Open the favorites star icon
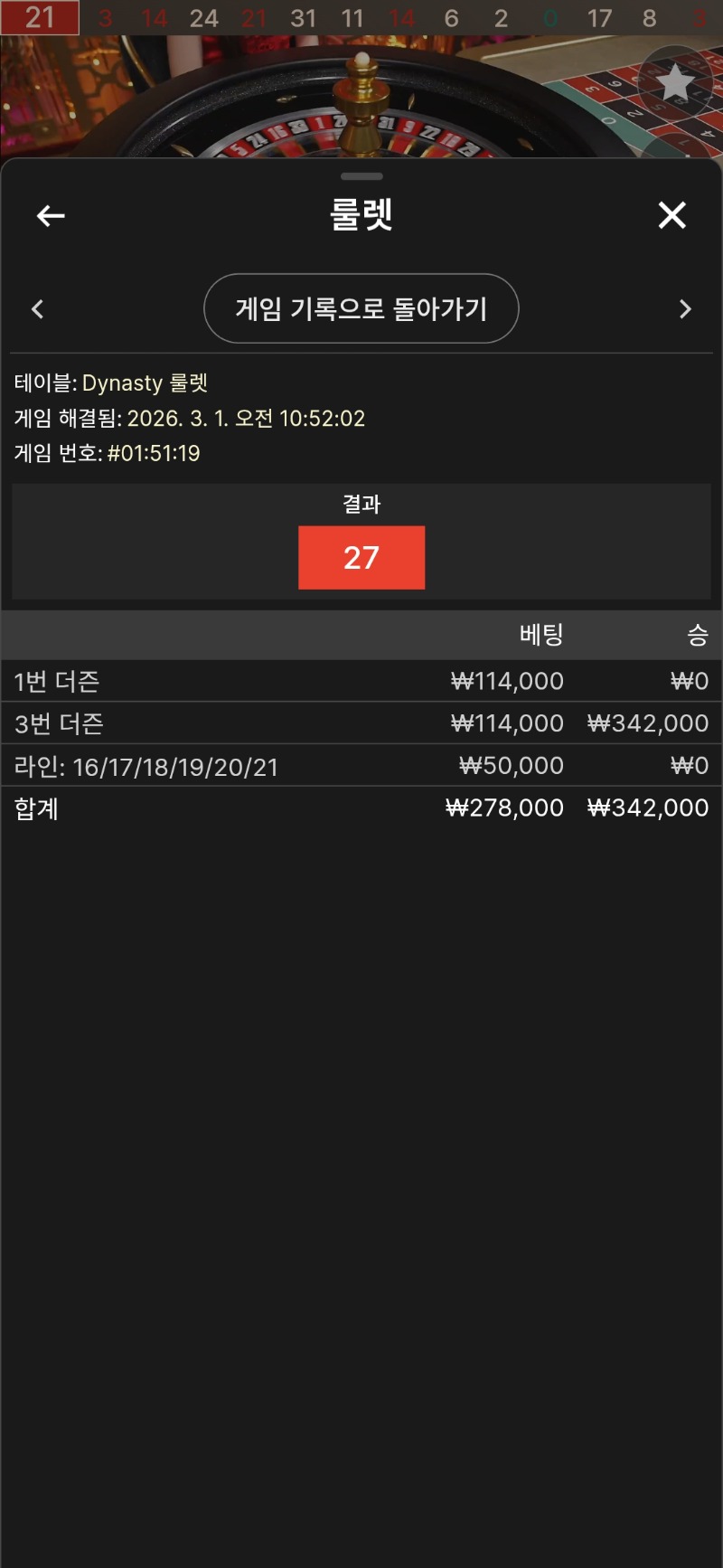The height and width of the screenshot is (1568, 723). [x=674, y=84]
